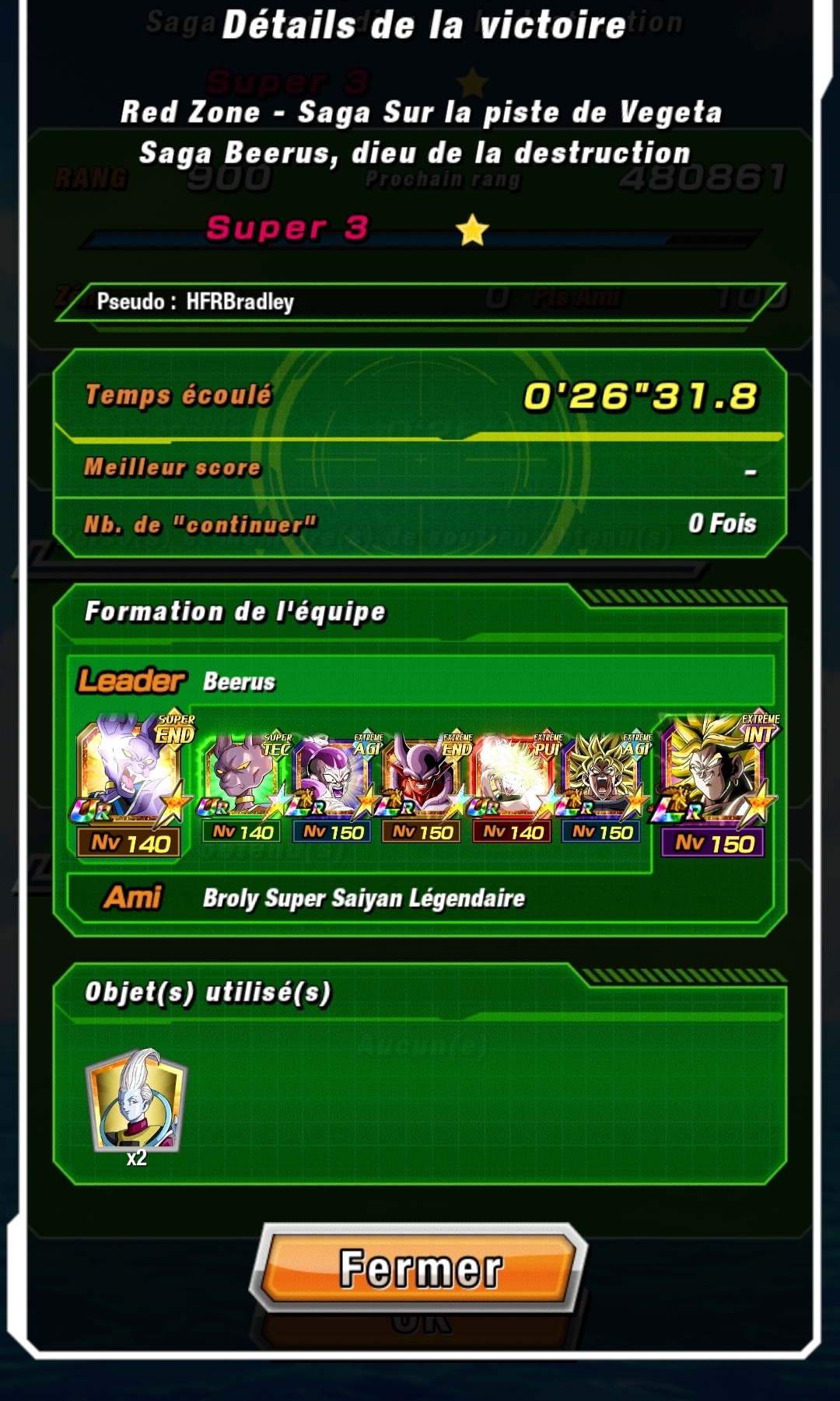Close the victory details with Fermer
The image size is (840, 1401).
point(420,1268)
